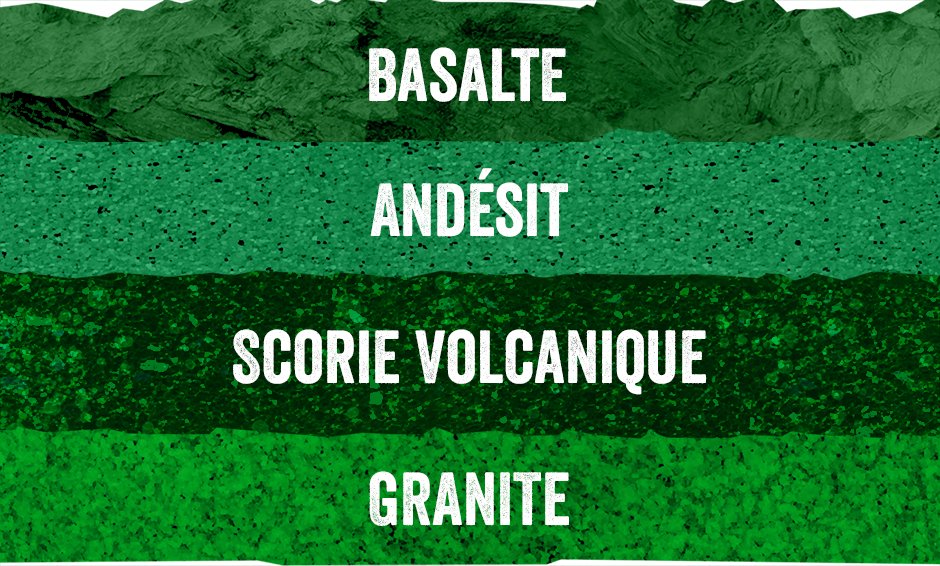Choose the ANDÉSIT option
Image resolution: width=940 pixels, height=566 pixels.
[x=468, y=210]
